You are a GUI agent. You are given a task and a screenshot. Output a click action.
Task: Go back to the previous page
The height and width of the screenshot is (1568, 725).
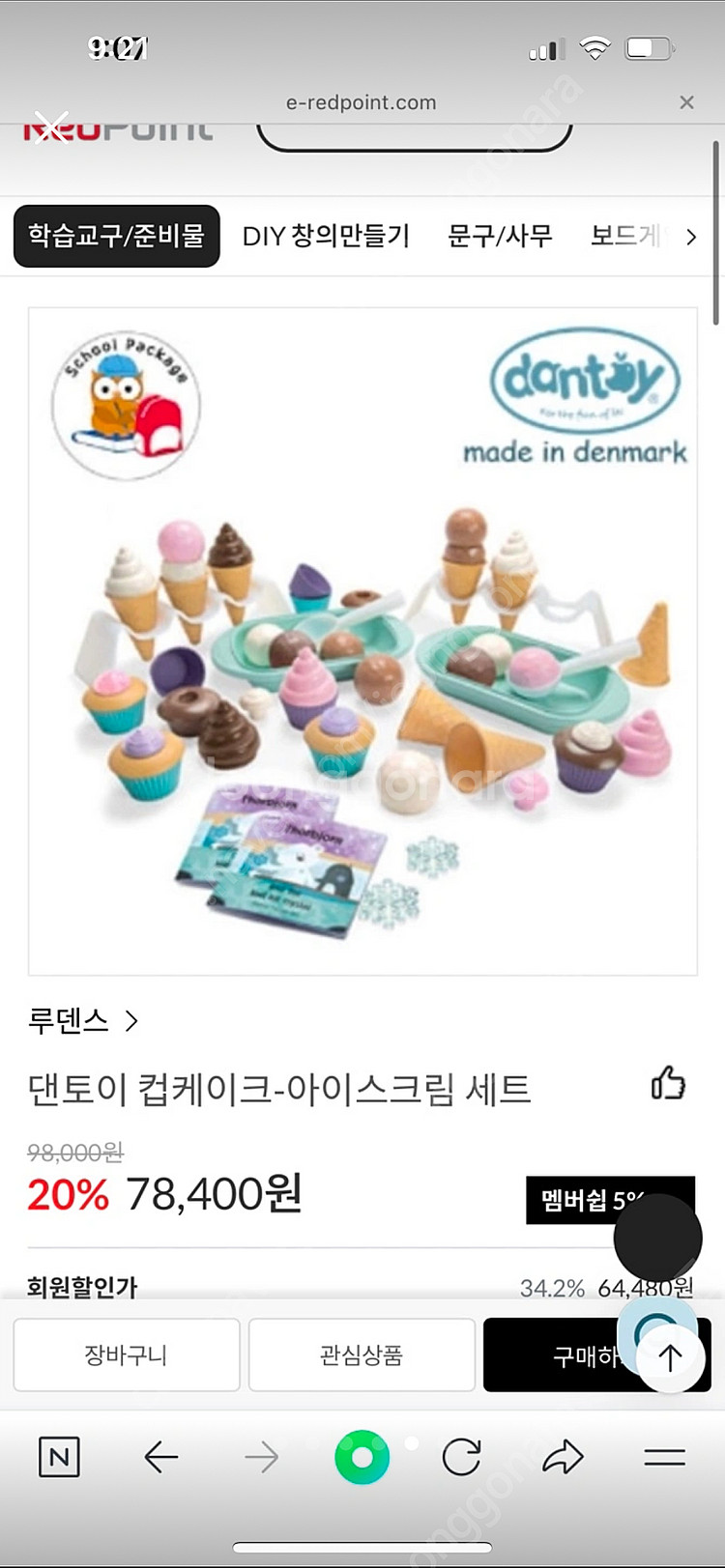click(160, 1457)
